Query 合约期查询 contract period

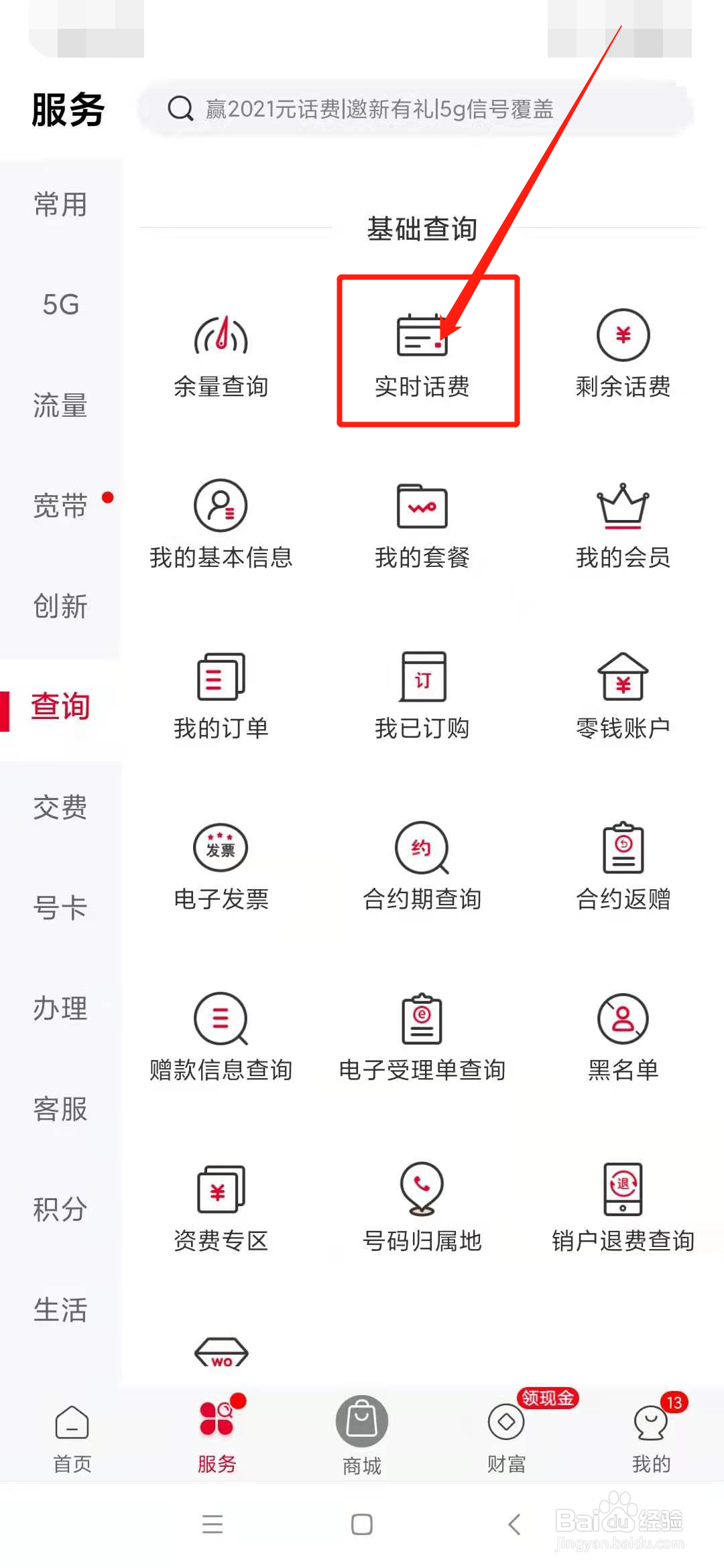click(422, 868)
